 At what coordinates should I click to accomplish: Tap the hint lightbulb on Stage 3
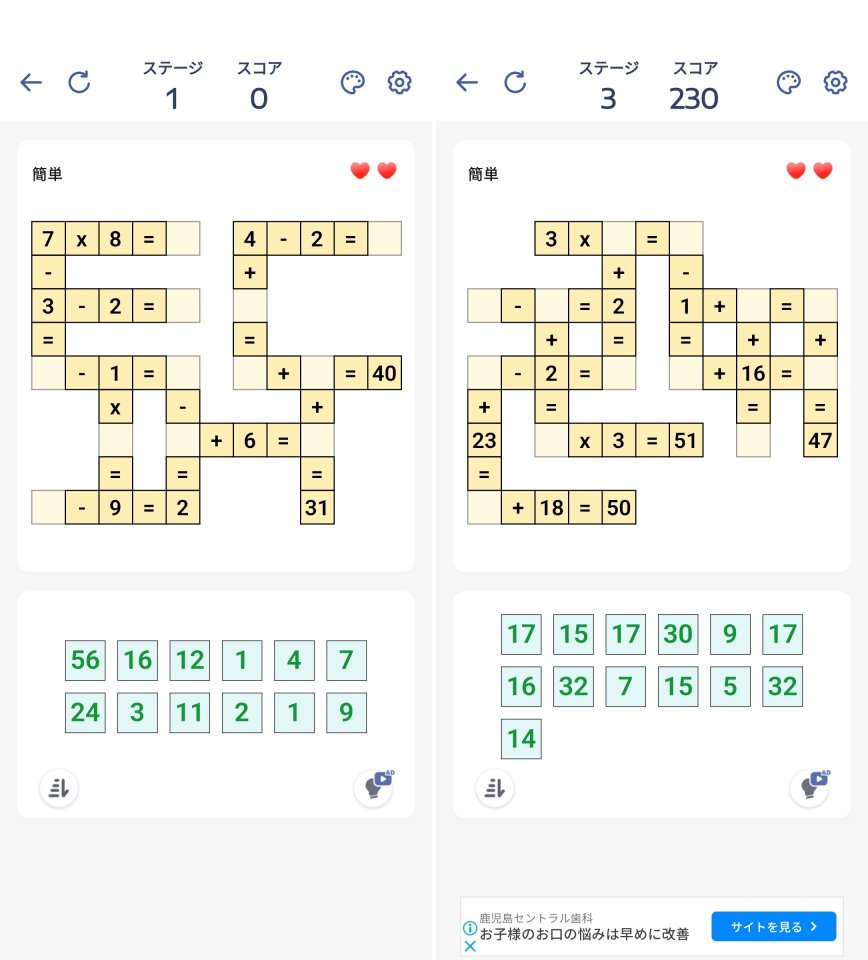[x=810, y=788]
